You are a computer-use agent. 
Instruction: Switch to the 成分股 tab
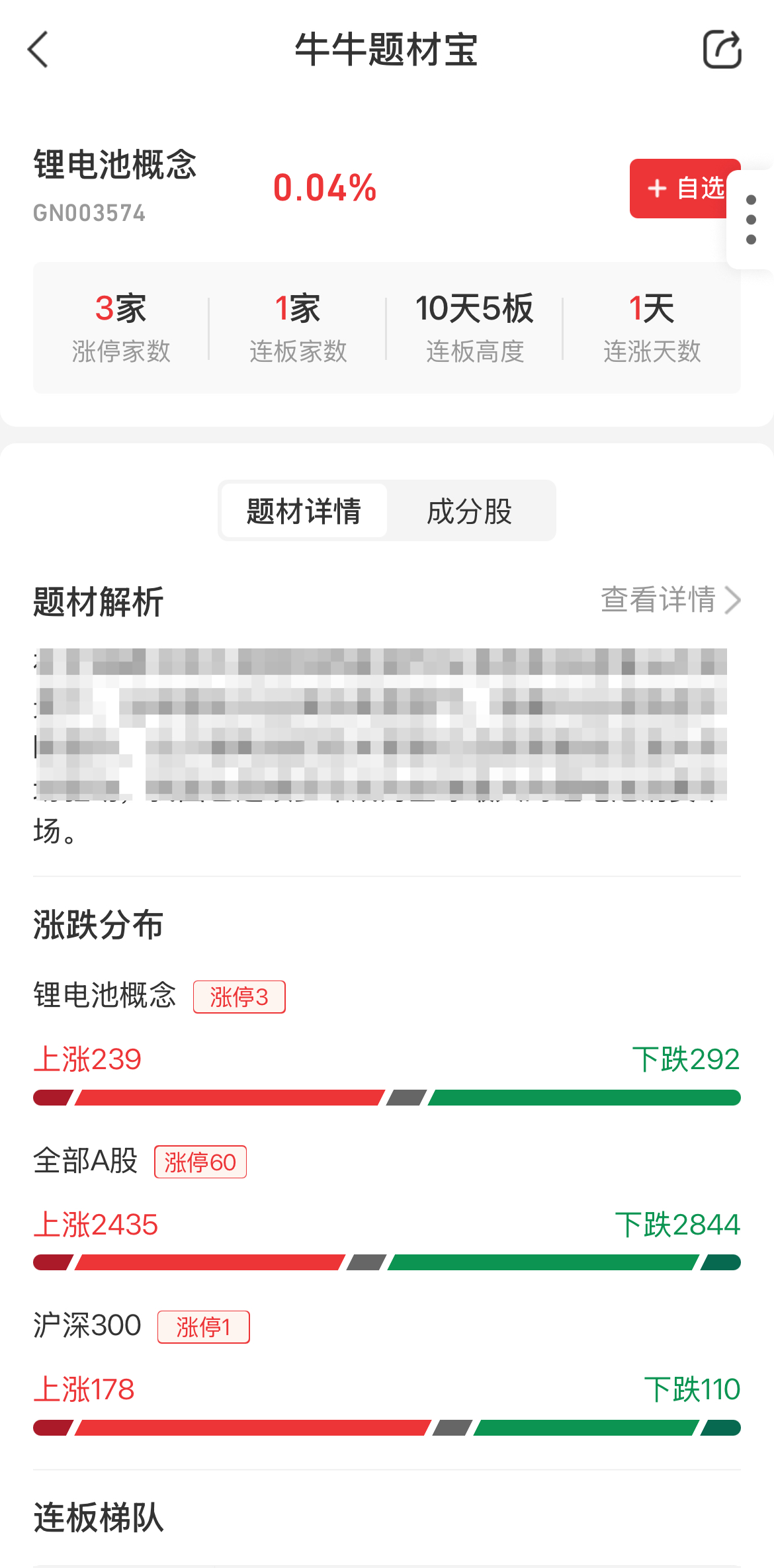coord(470,511)
